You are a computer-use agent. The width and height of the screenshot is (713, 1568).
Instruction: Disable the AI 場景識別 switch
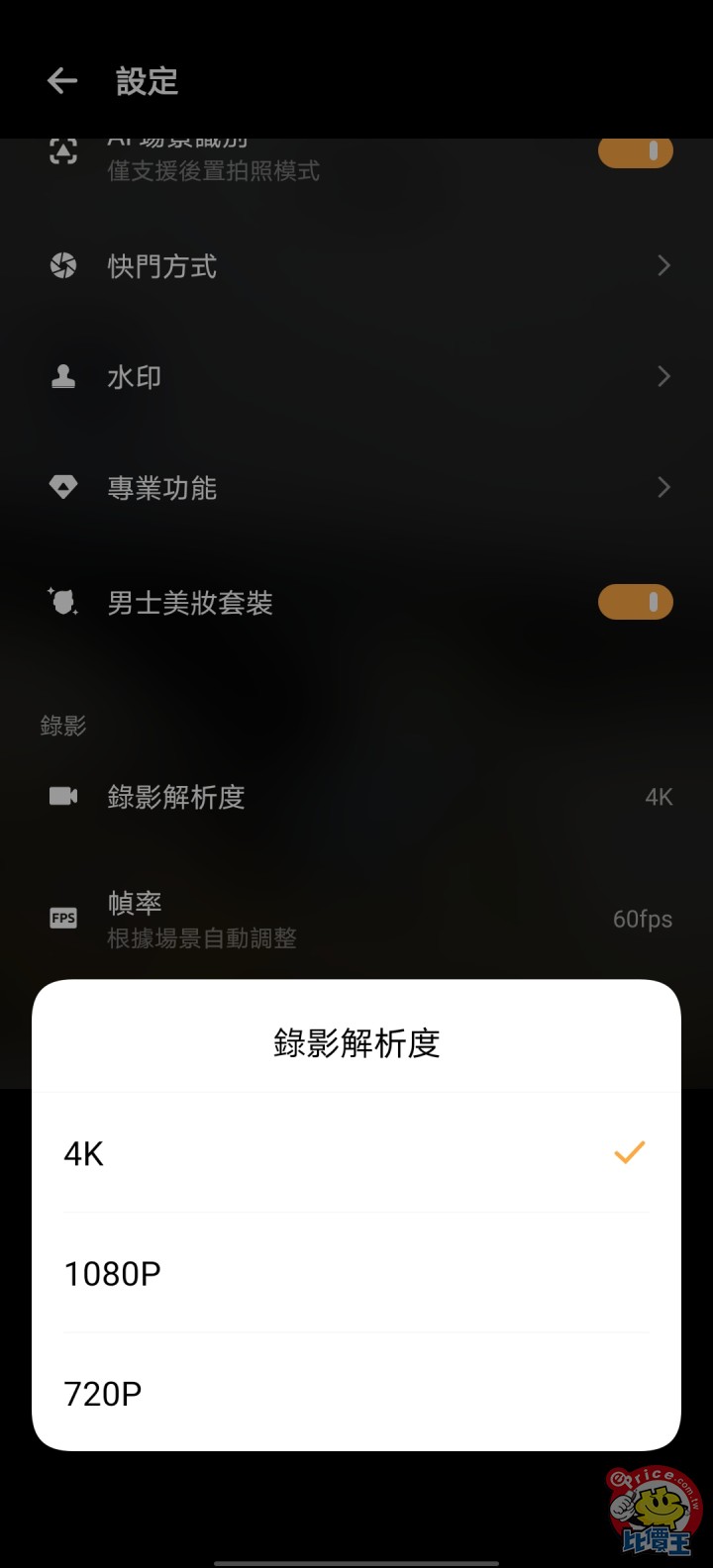[x=635, y=150]
